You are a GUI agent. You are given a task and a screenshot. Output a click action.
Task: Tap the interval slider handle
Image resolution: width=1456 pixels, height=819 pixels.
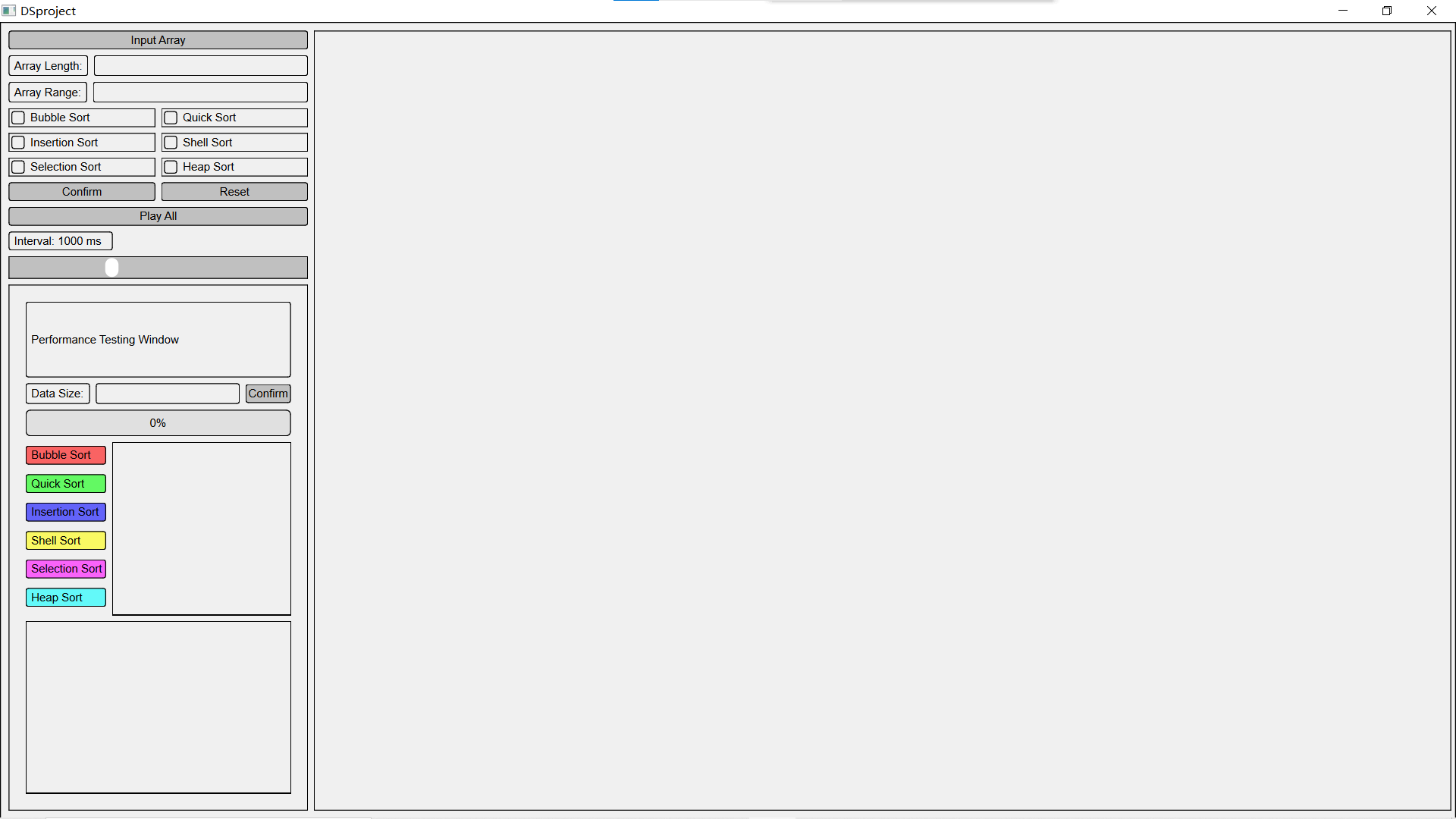(111, 268)
